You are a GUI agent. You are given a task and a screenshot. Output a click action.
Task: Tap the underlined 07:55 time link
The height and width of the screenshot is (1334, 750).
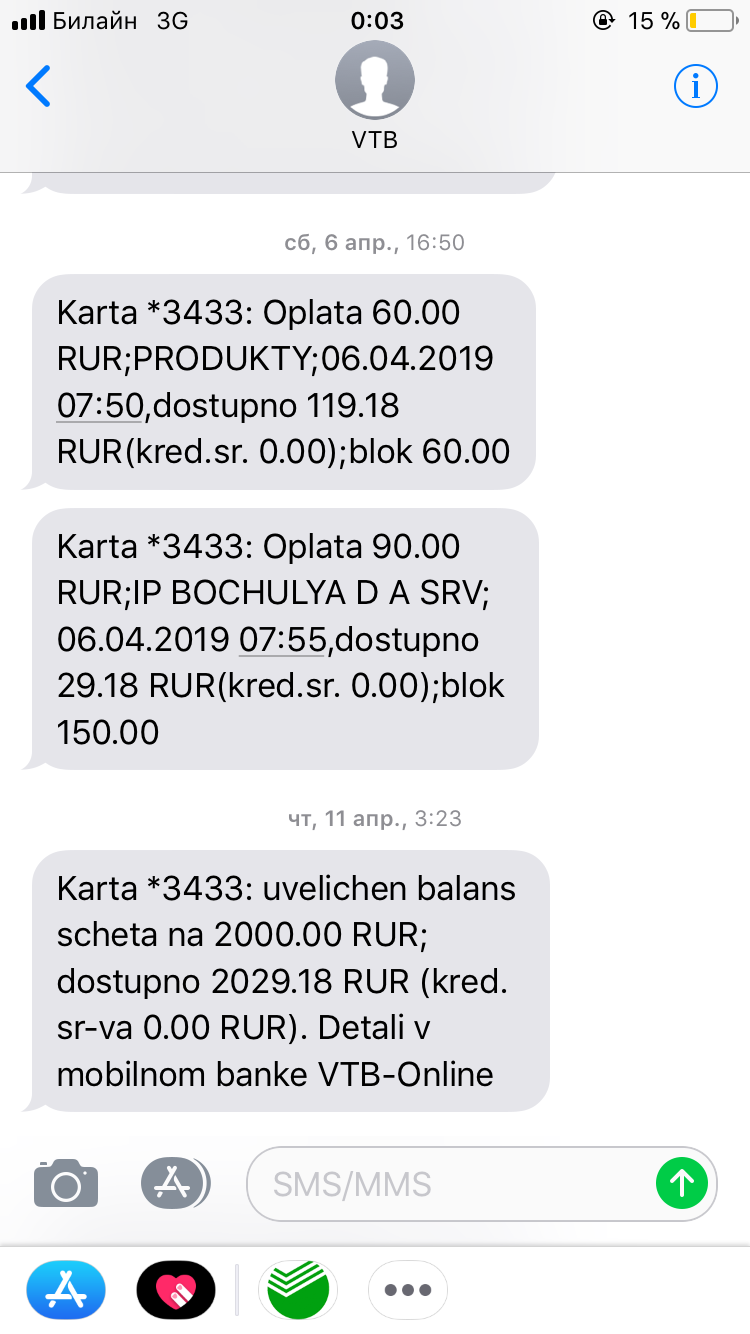[x=282, y=639]
